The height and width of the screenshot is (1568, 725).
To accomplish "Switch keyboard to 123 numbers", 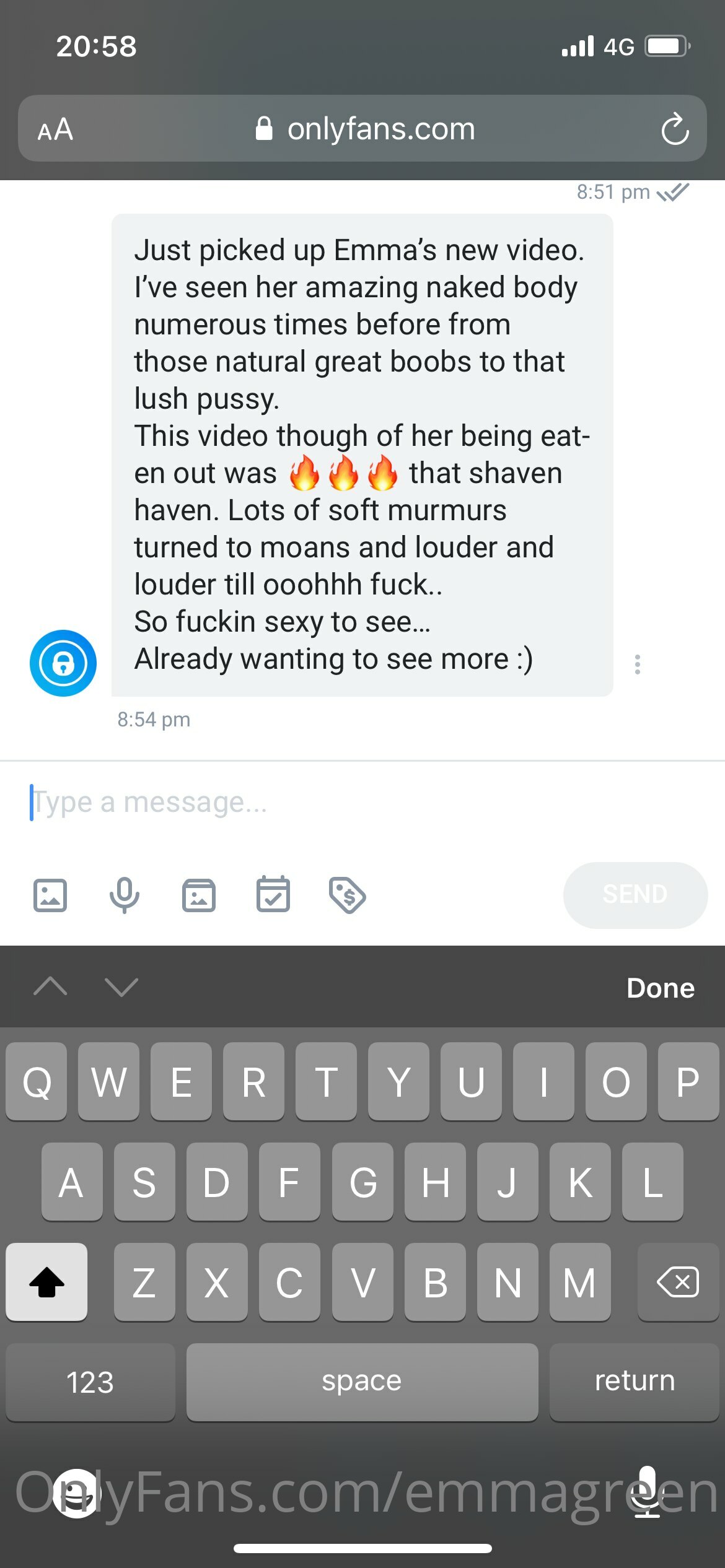I will pyautogui.click(x=90, y=1382).
